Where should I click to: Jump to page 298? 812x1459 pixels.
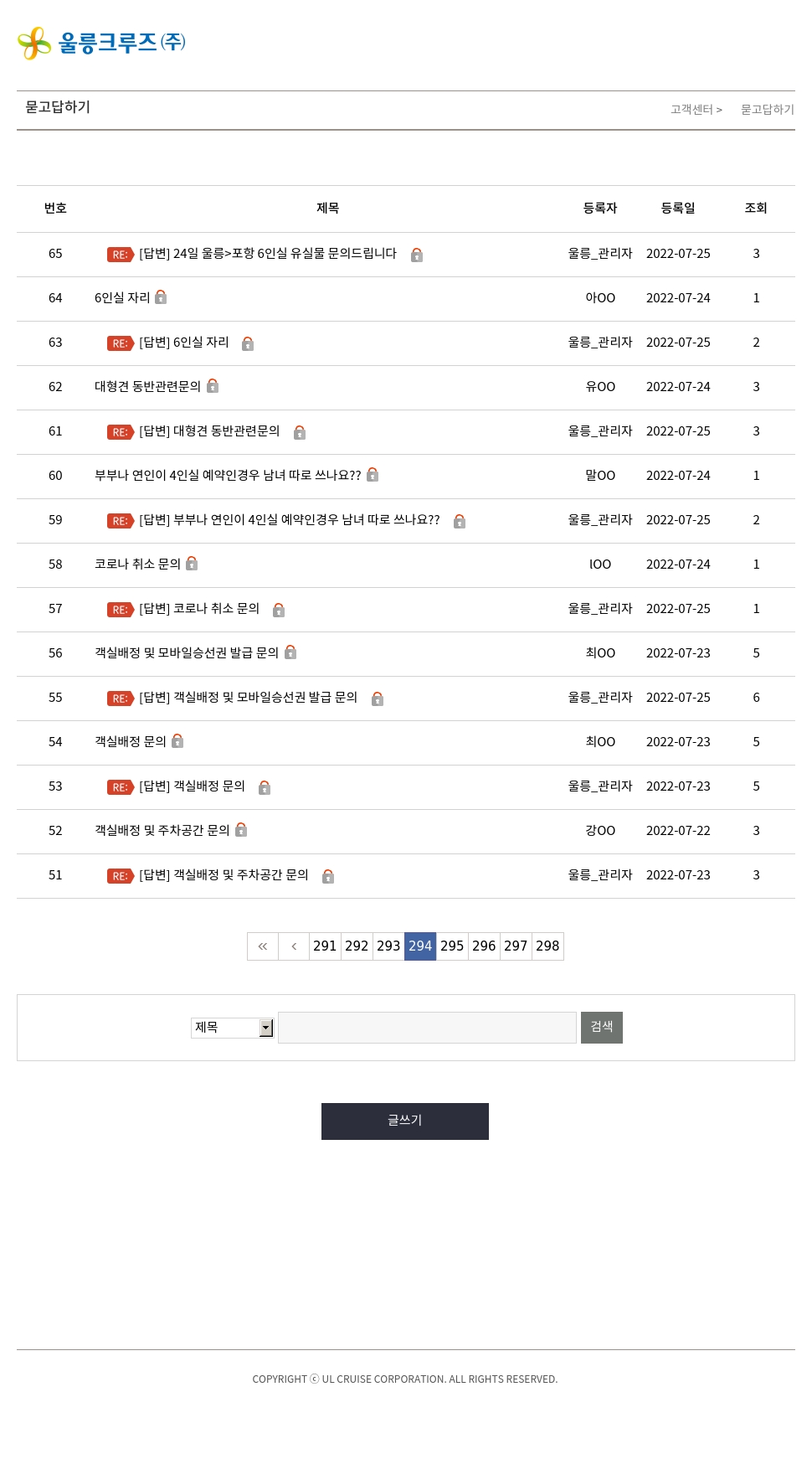click(547, 946)
